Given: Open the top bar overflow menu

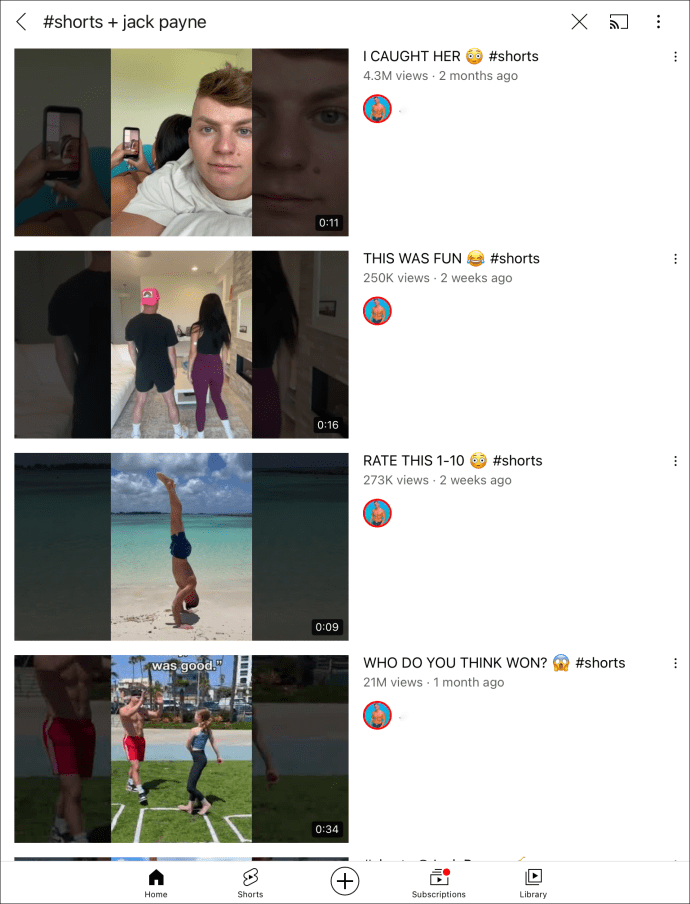Looking at the screenshot, I should (658, 22).
